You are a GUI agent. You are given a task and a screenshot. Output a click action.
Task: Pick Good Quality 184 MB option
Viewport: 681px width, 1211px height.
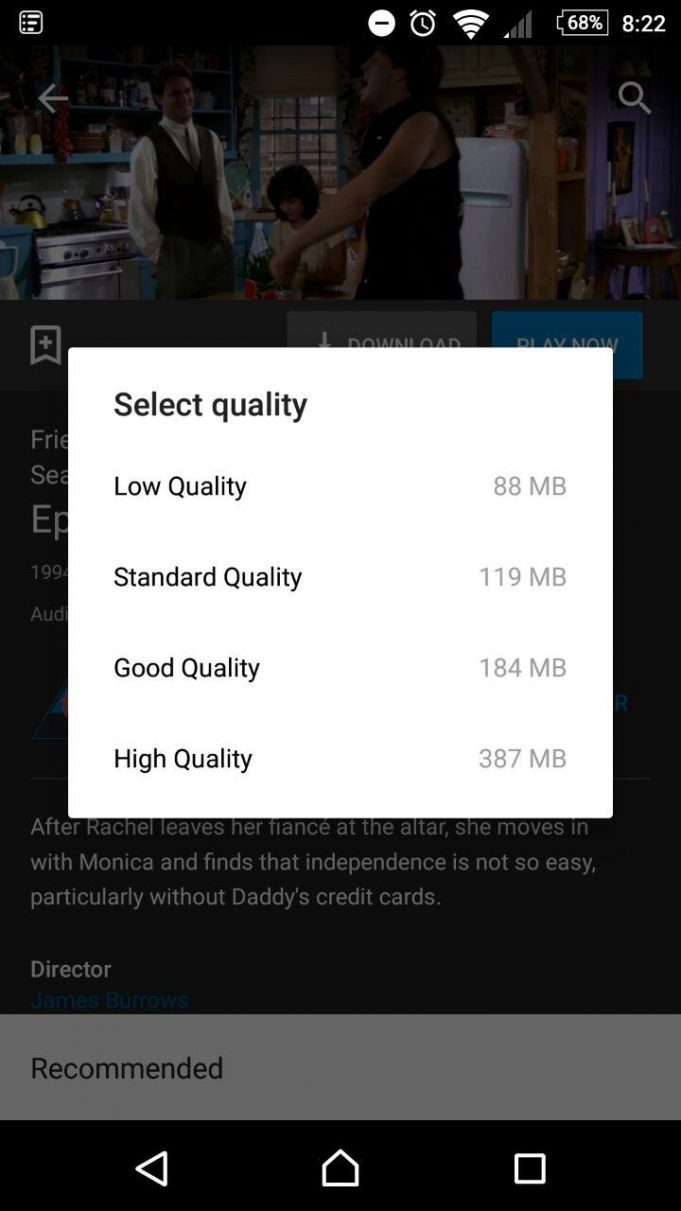[340, 667]
